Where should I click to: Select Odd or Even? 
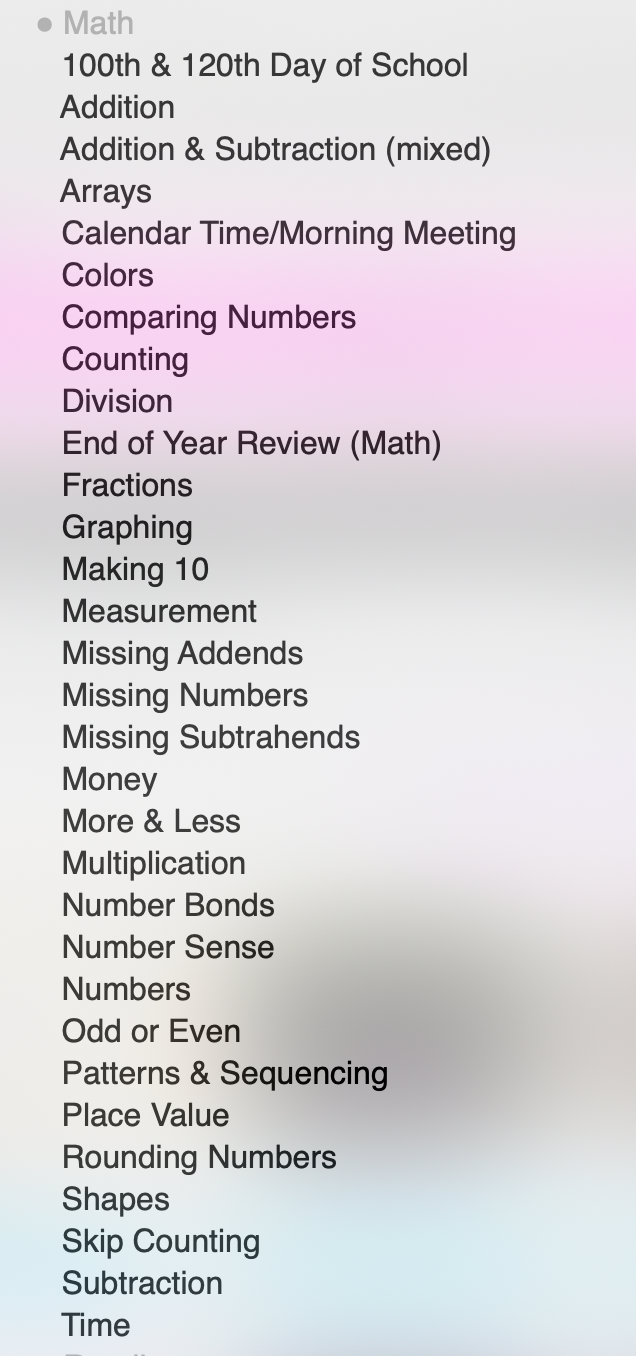[151, 1032]
